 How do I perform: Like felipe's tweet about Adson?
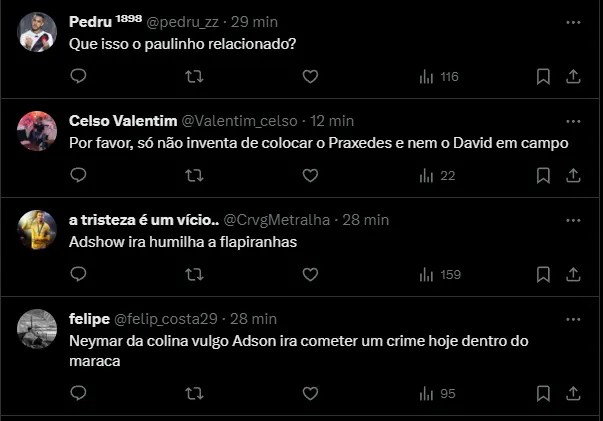click(x=310, y=393)
